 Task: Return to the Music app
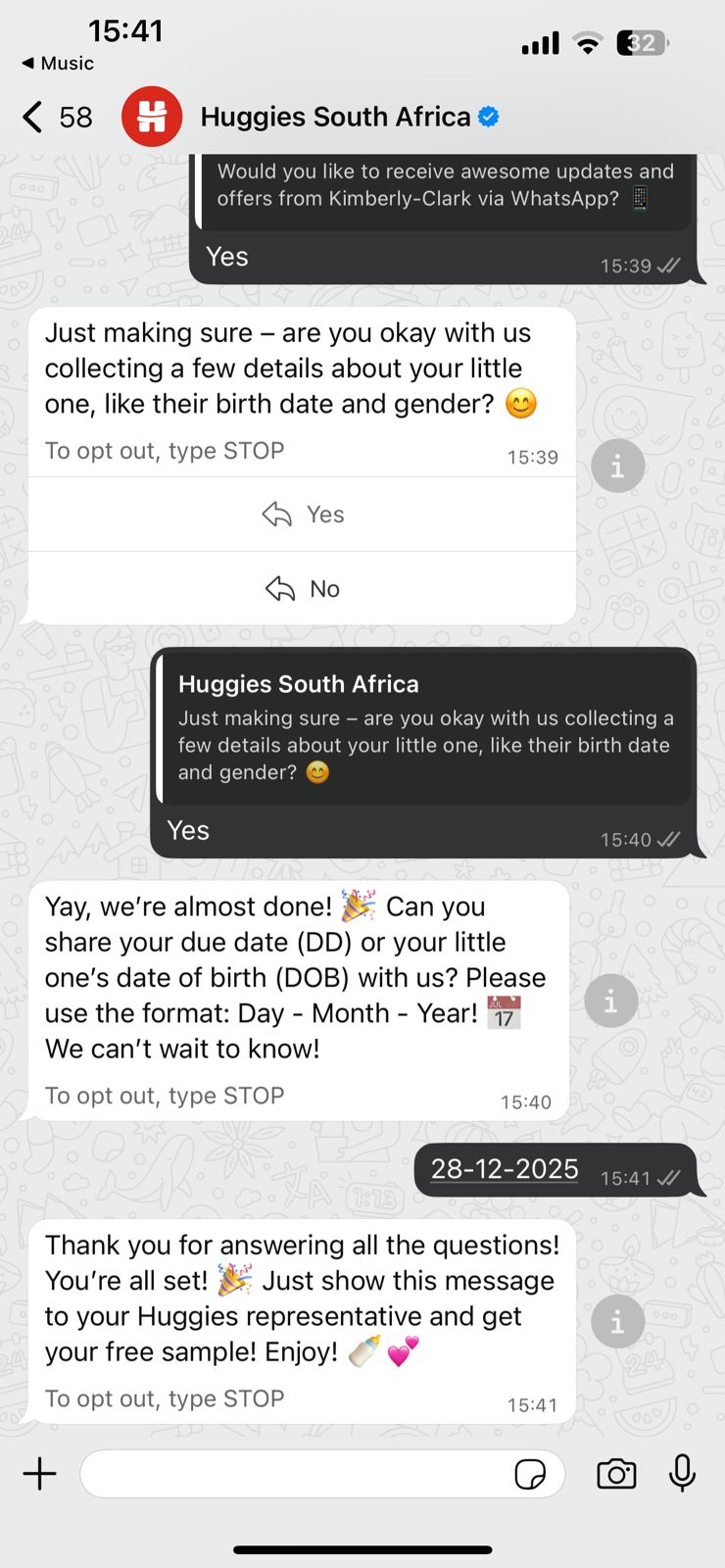pos(58,63)
